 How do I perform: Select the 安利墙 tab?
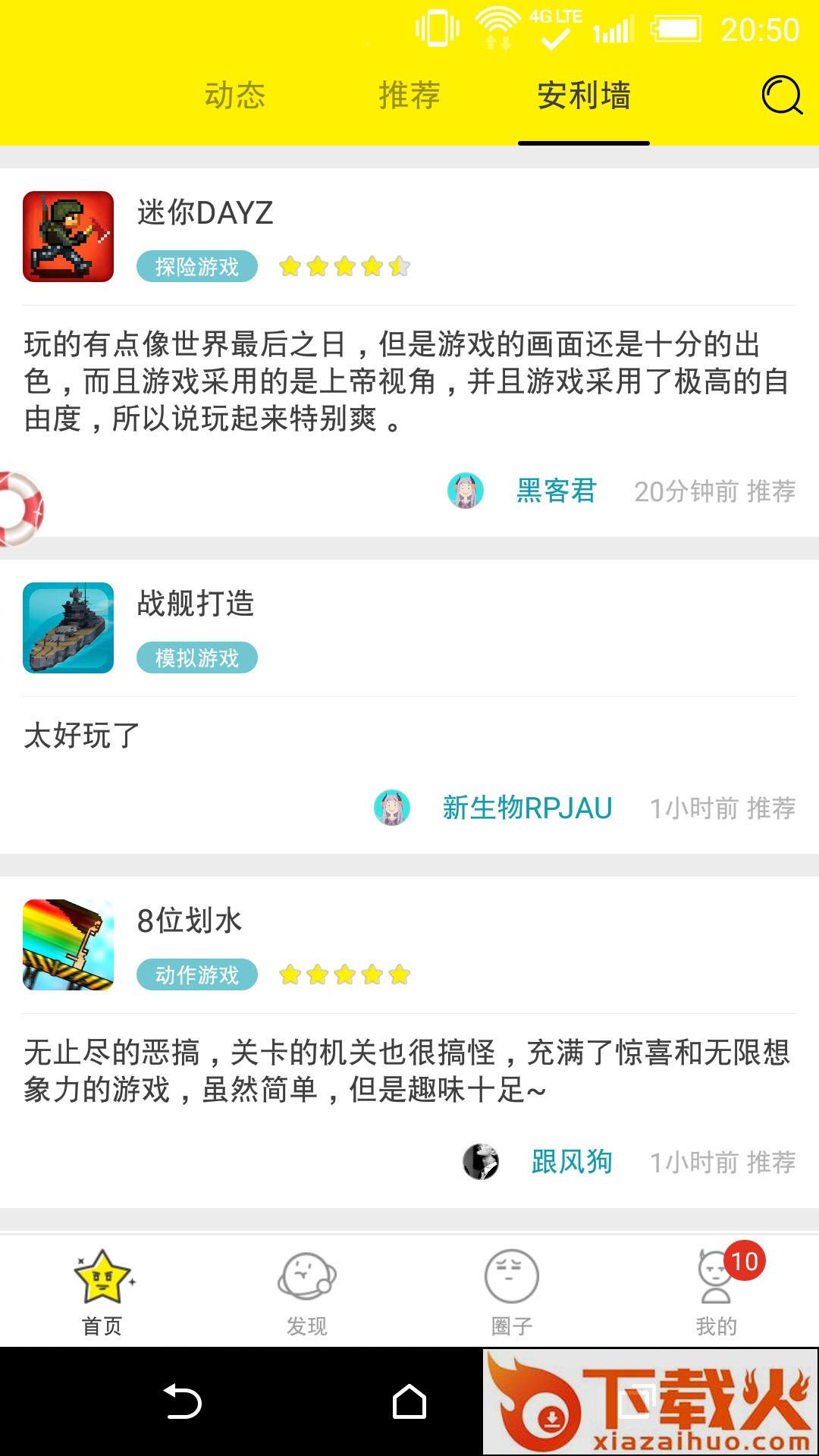click(584, 96)
